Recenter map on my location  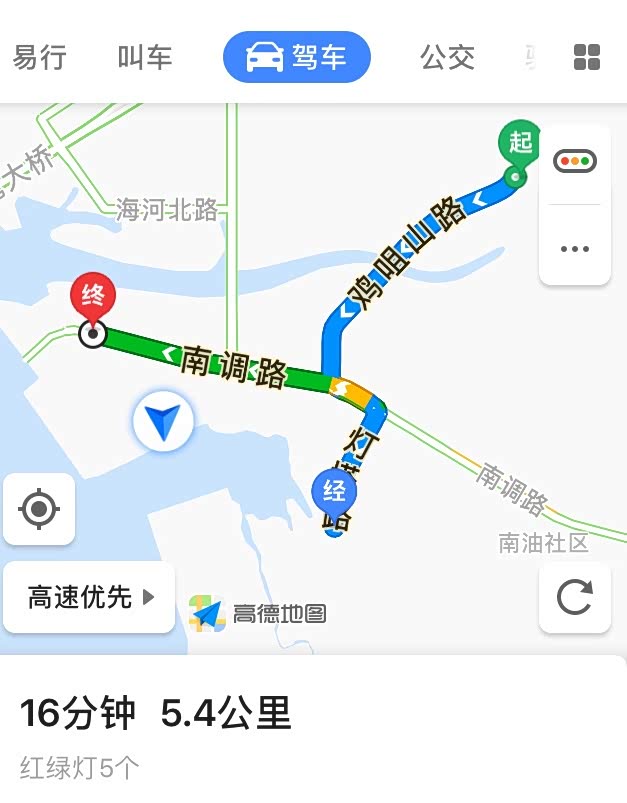[x=39, y=509]
